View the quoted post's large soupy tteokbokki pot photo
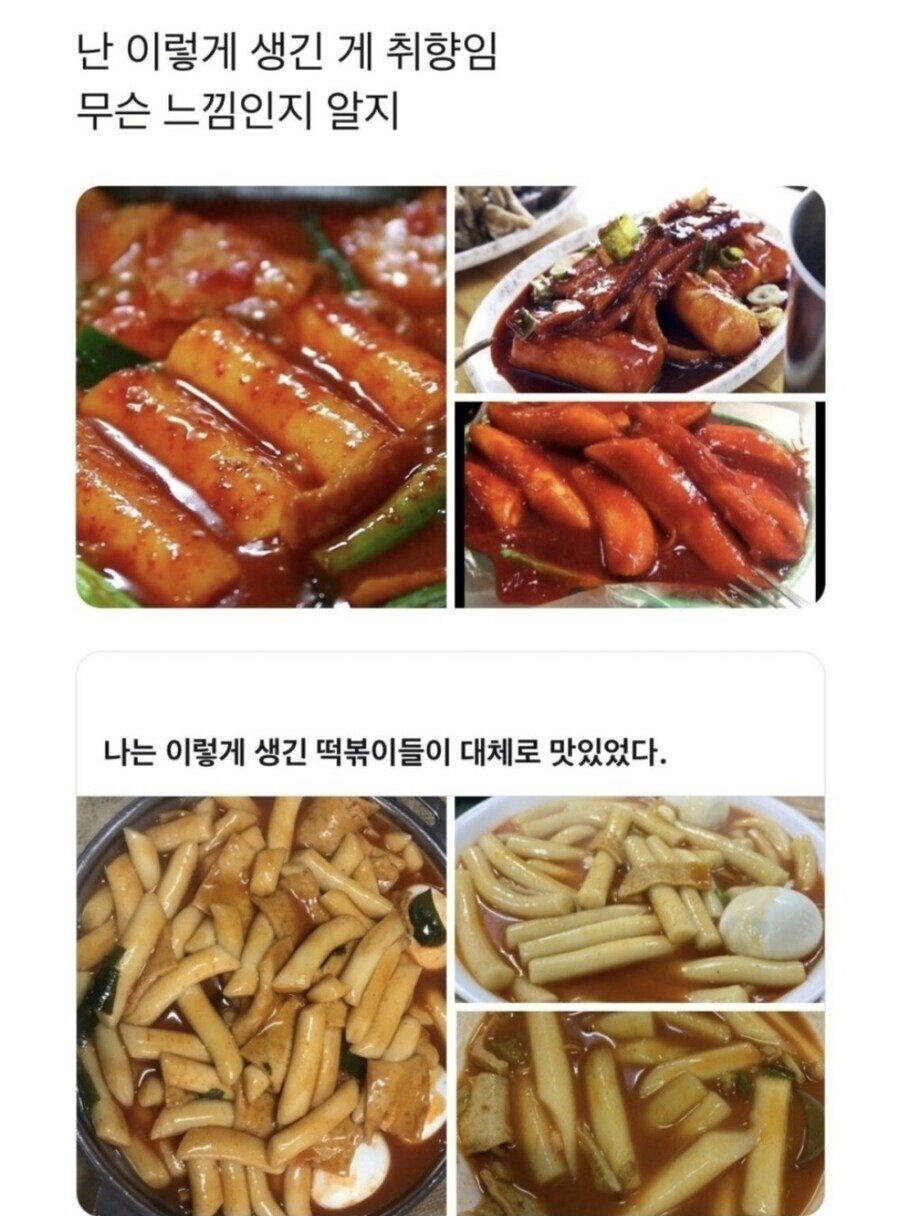Viewport: 900px width, 1216px height. click(261, 1005)
